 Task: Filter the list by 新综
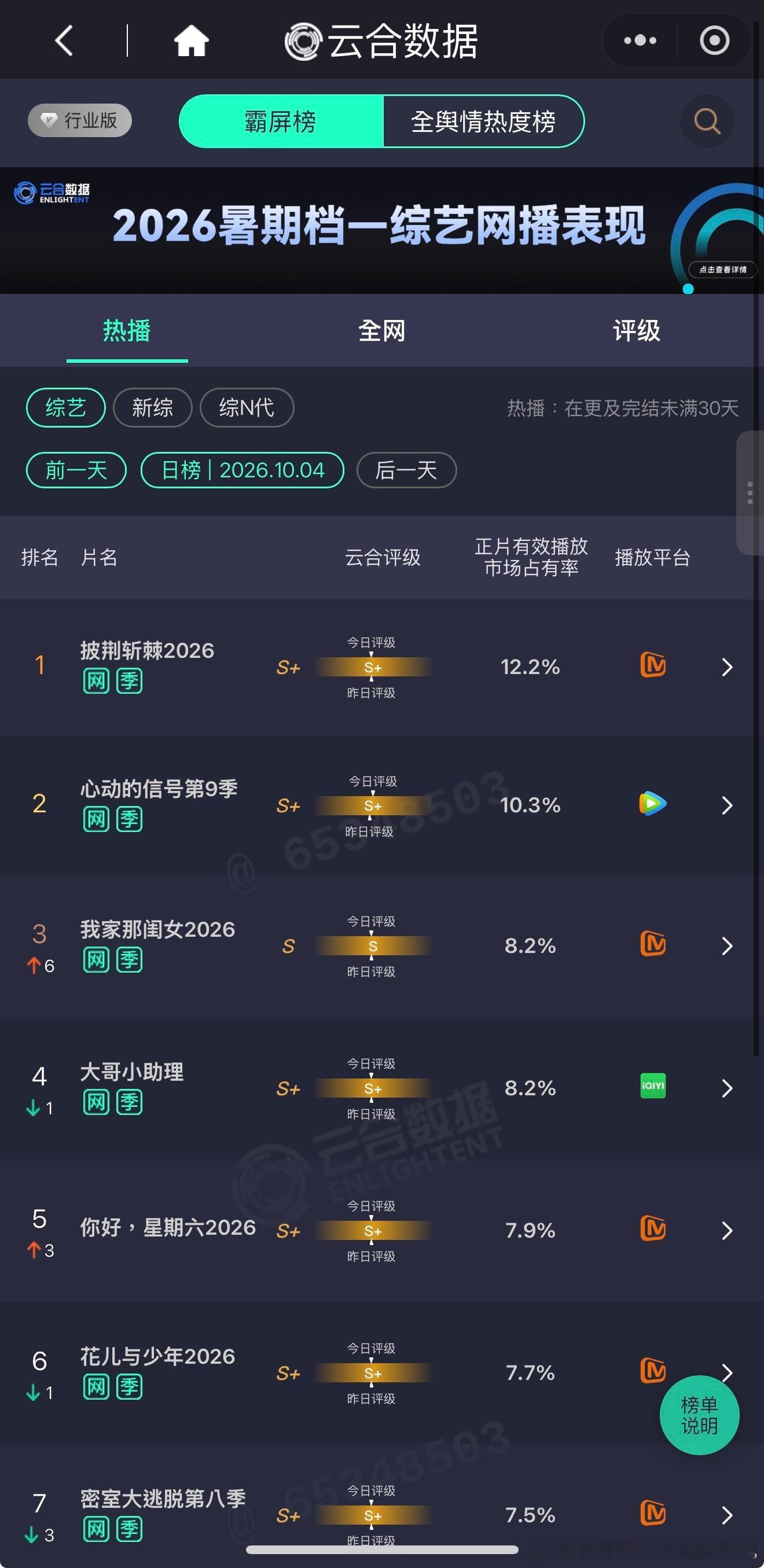(x=153, y=407)
